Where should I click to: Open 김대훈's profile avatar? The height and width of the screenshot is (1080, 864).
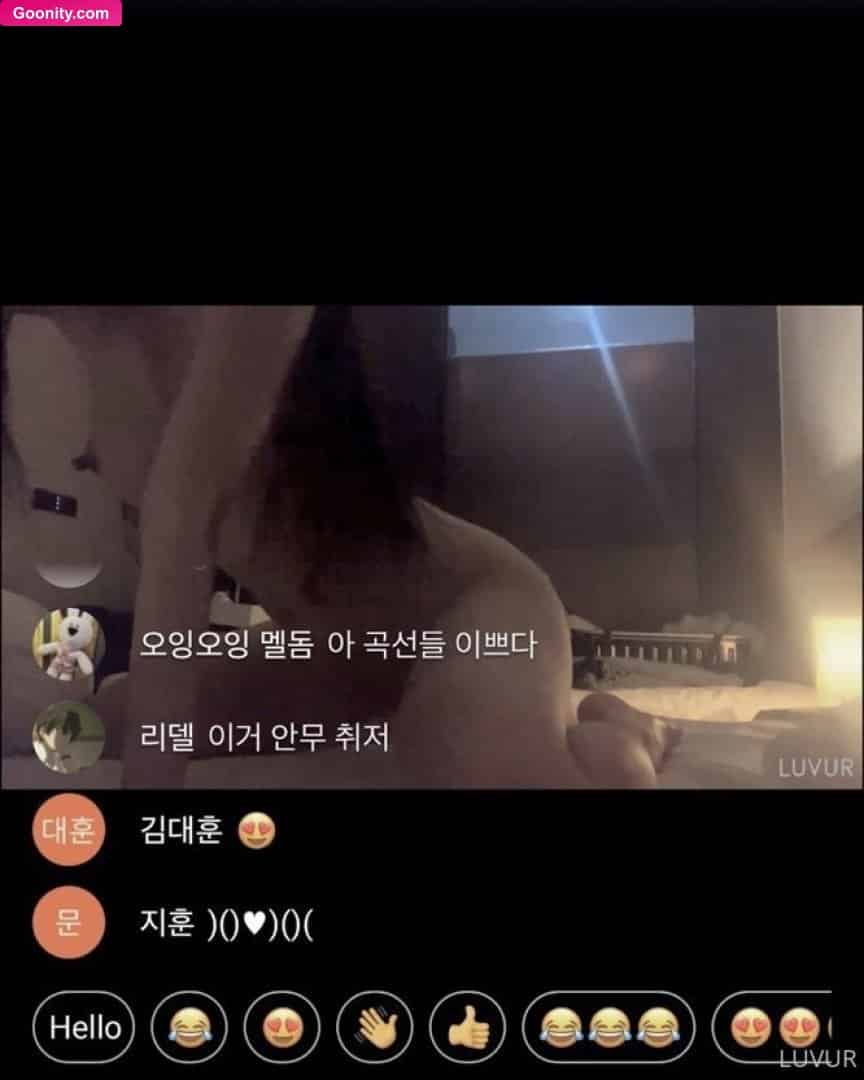click(68, 831)
